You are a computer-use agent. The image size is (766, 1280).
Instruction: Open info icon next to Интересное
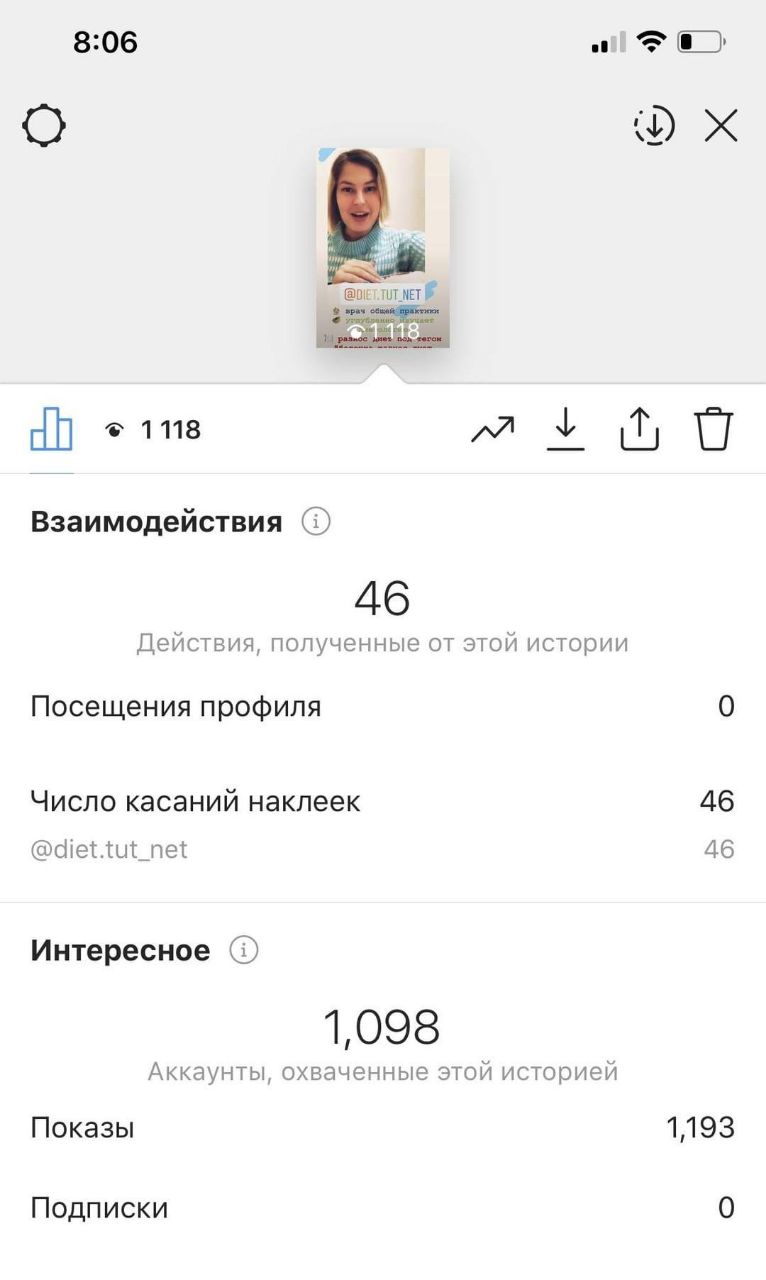coord(244,950)
